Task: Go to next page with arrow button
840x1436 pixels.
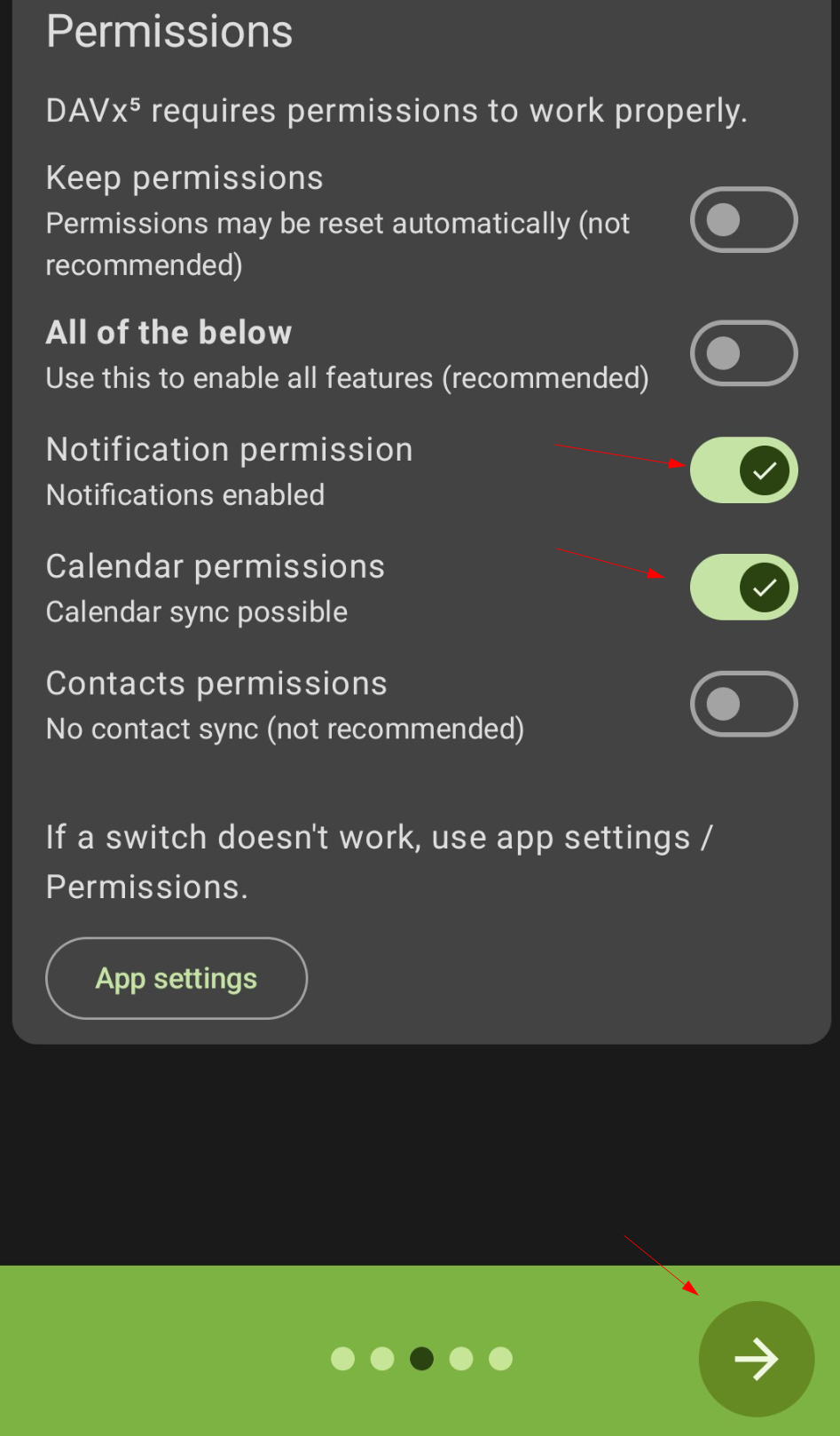Action: click(x=756, y=1359)
